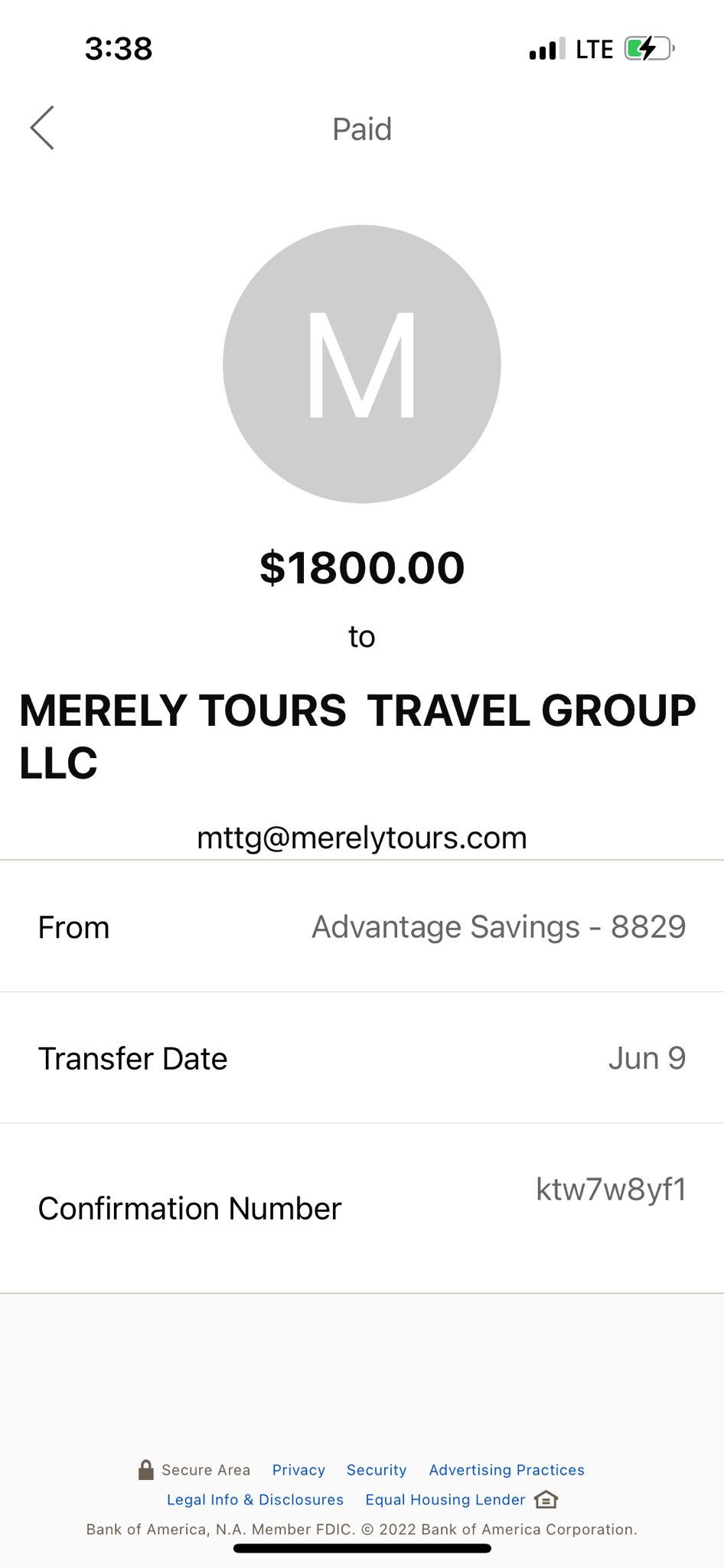724x1568 pixels.
Task: Go back using the top-left arrow
Action: point(42,128)
